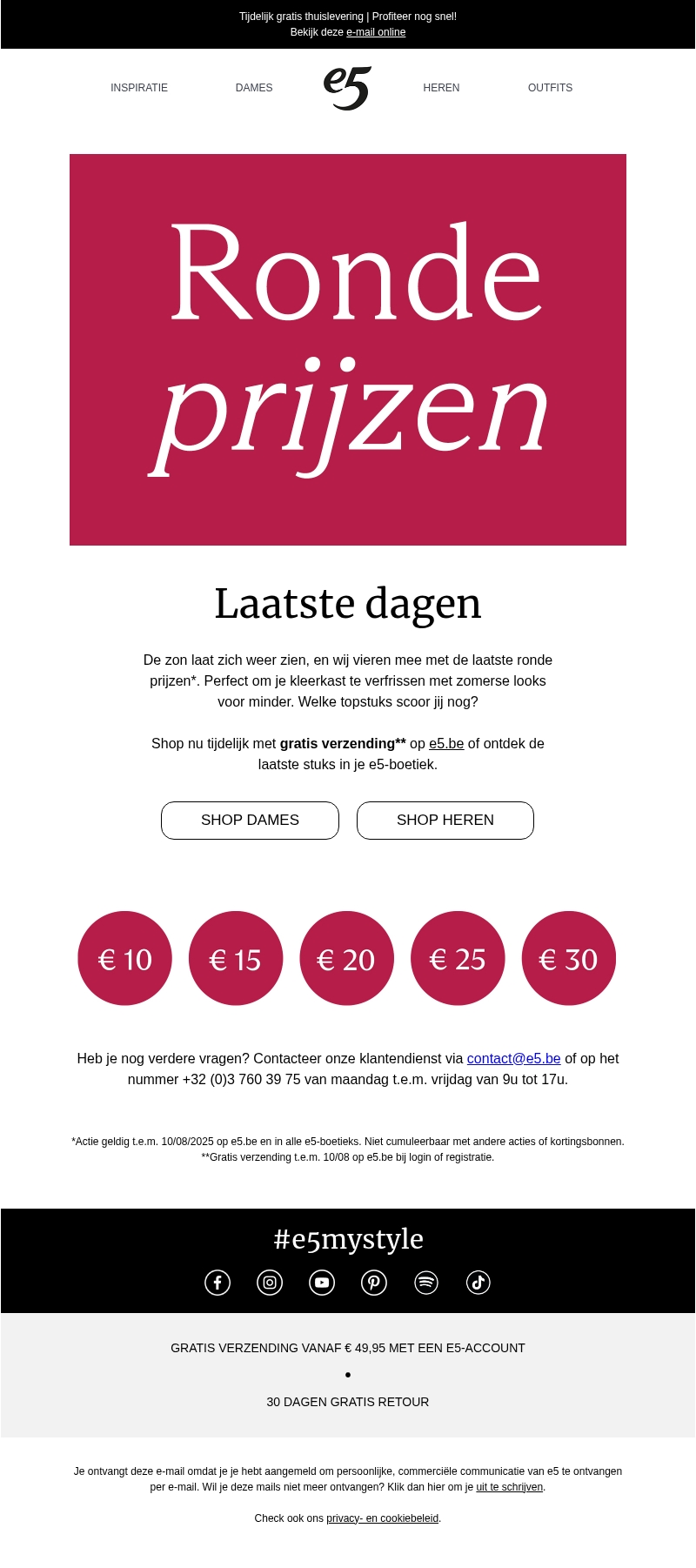
Task: Open the INSPIRATIE menu item
Action: tap(139, 88)
